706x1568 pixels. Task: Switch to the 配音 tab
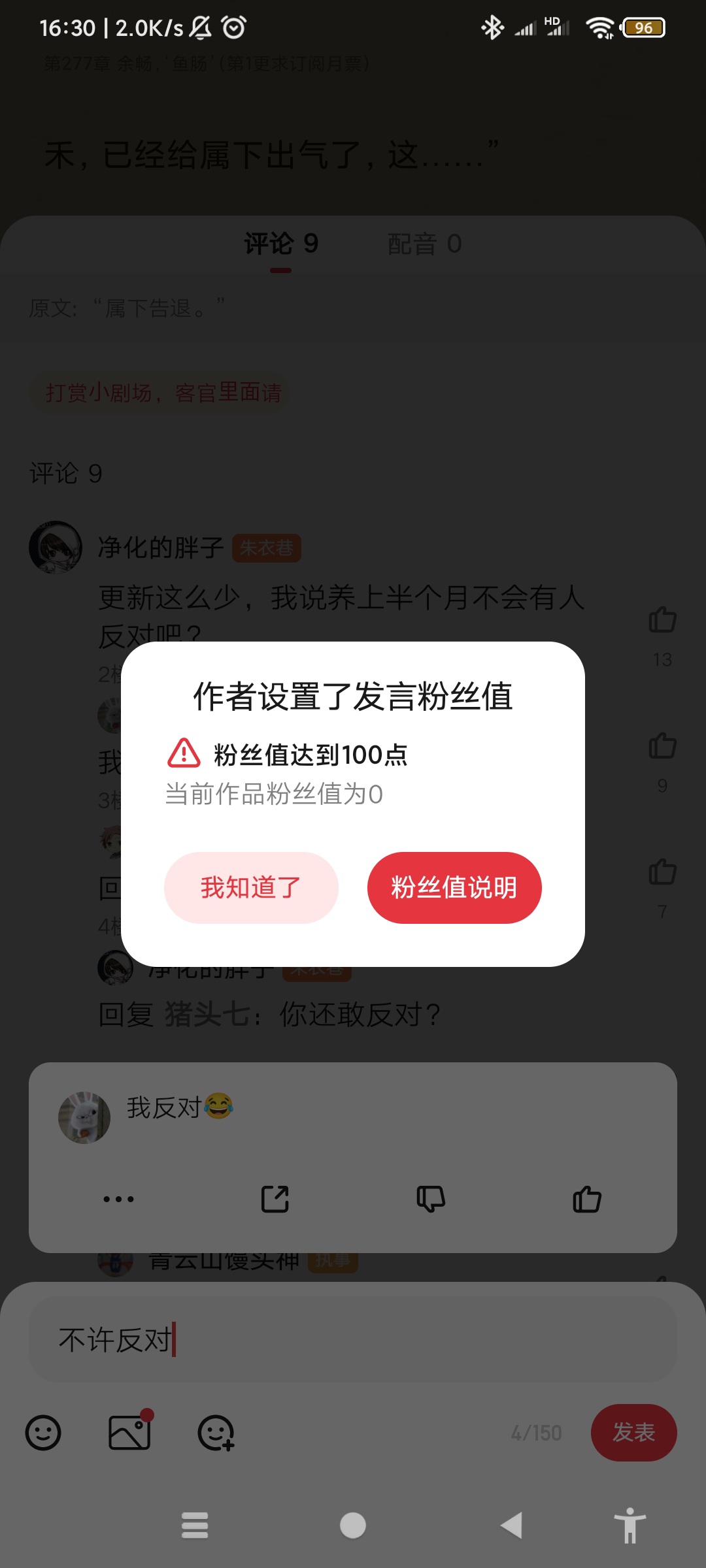424,244
